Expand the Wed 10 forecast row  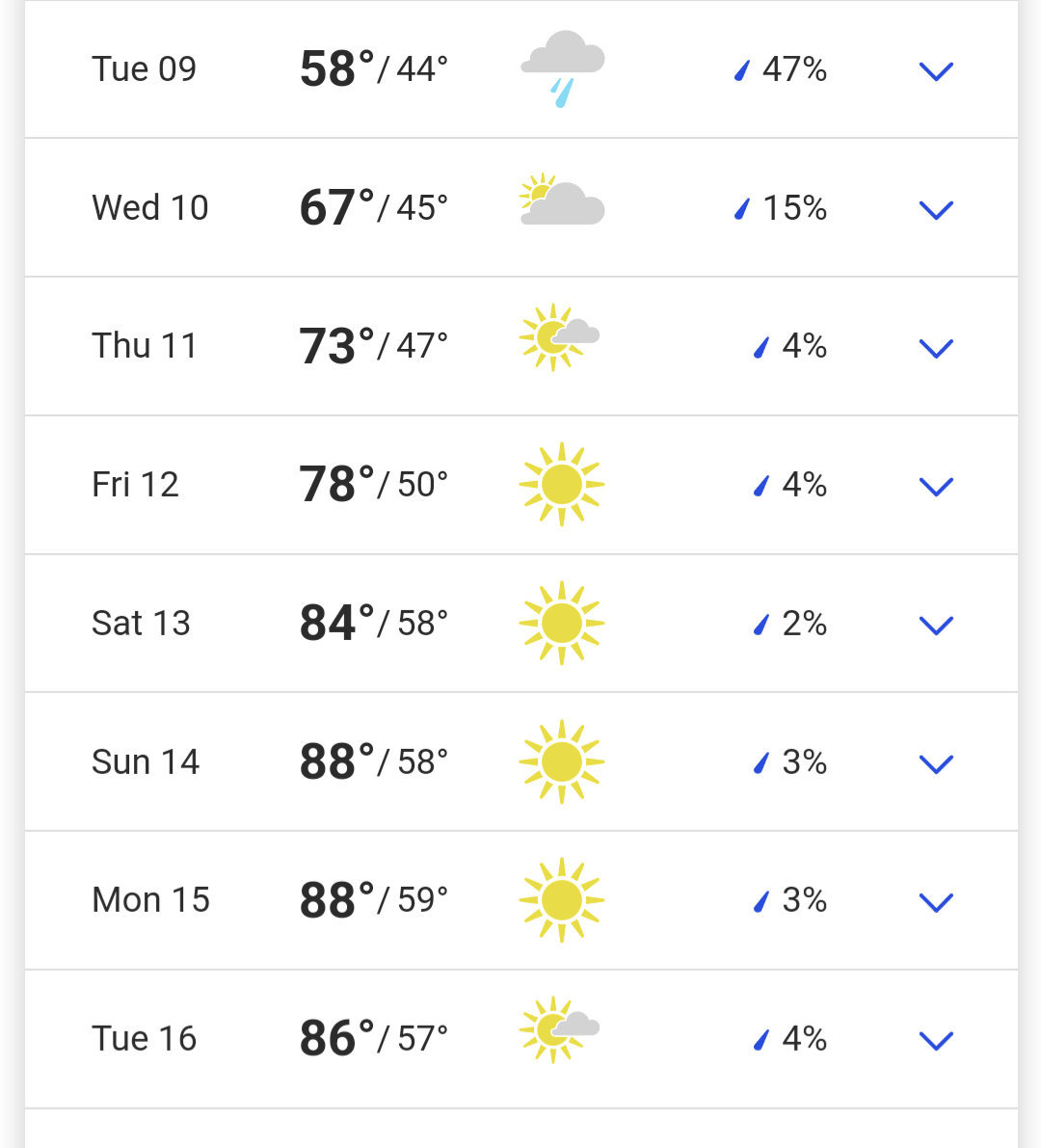point(936,210)
